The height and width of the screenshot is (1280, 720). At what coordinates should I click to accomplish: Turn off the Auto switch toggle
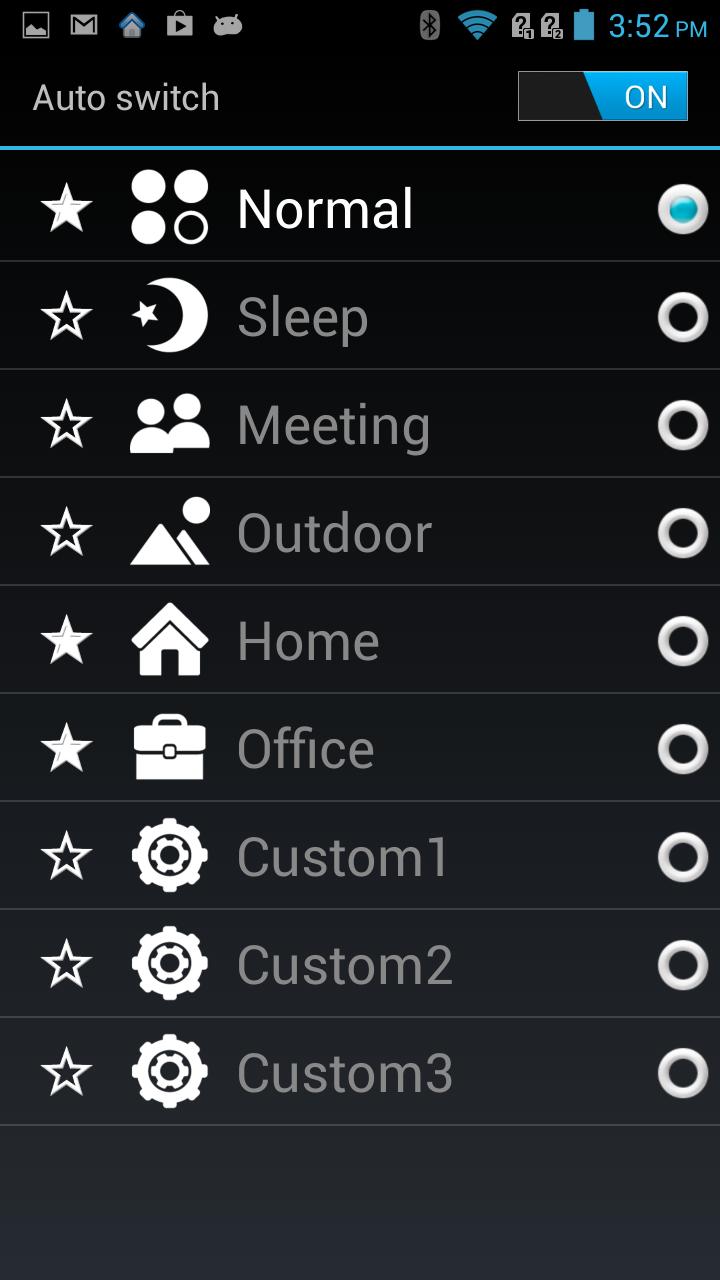point(602,96)
